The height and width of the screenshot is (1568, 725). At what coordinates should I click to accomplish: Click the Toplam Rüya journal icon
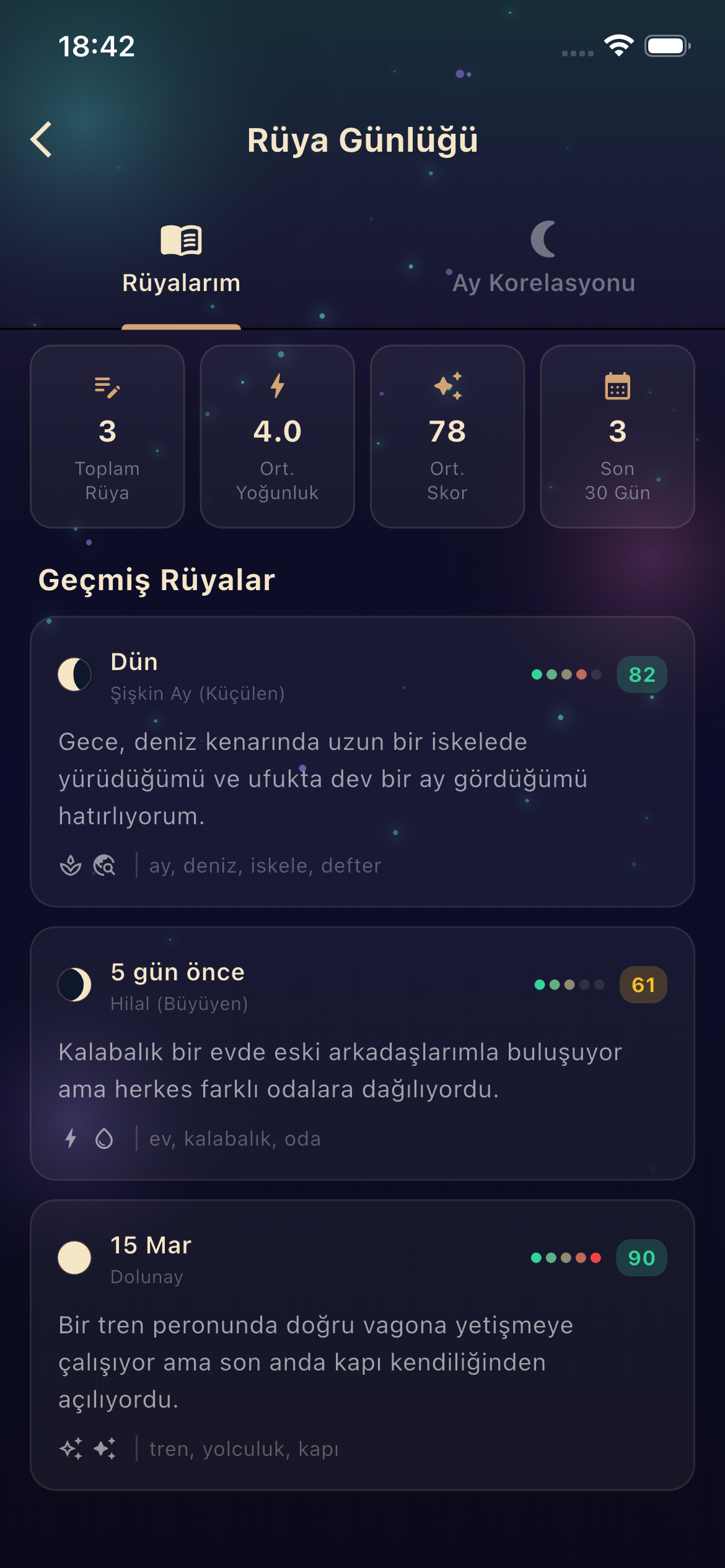(107, 389)
